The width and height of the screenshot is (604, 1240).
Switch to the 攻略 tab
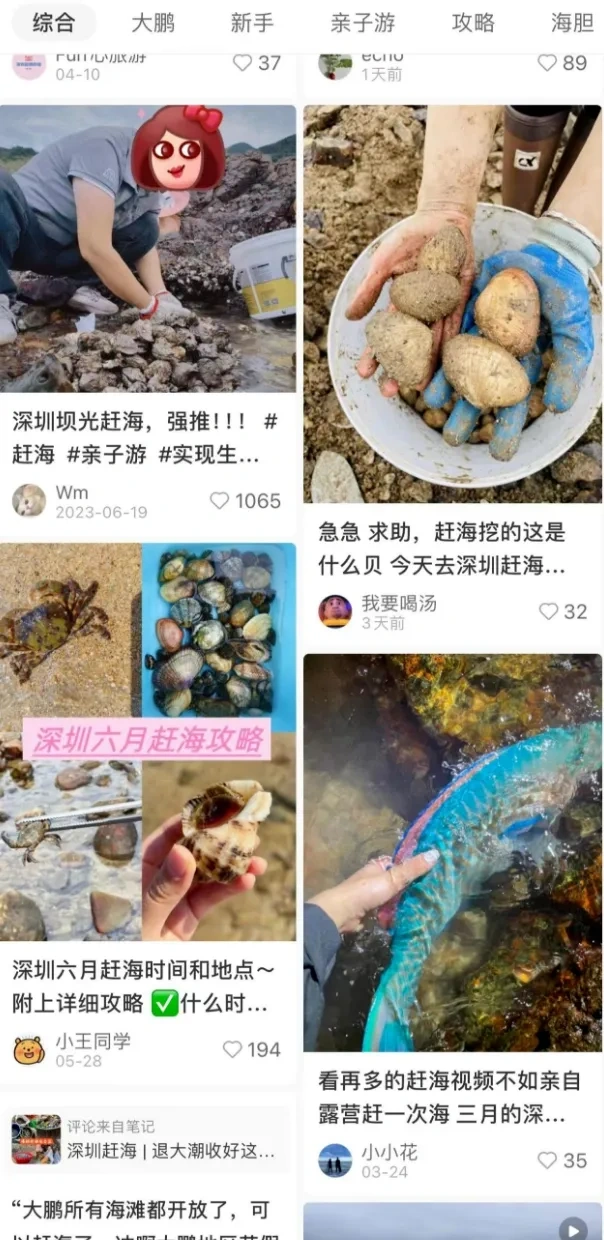point(473,23)
